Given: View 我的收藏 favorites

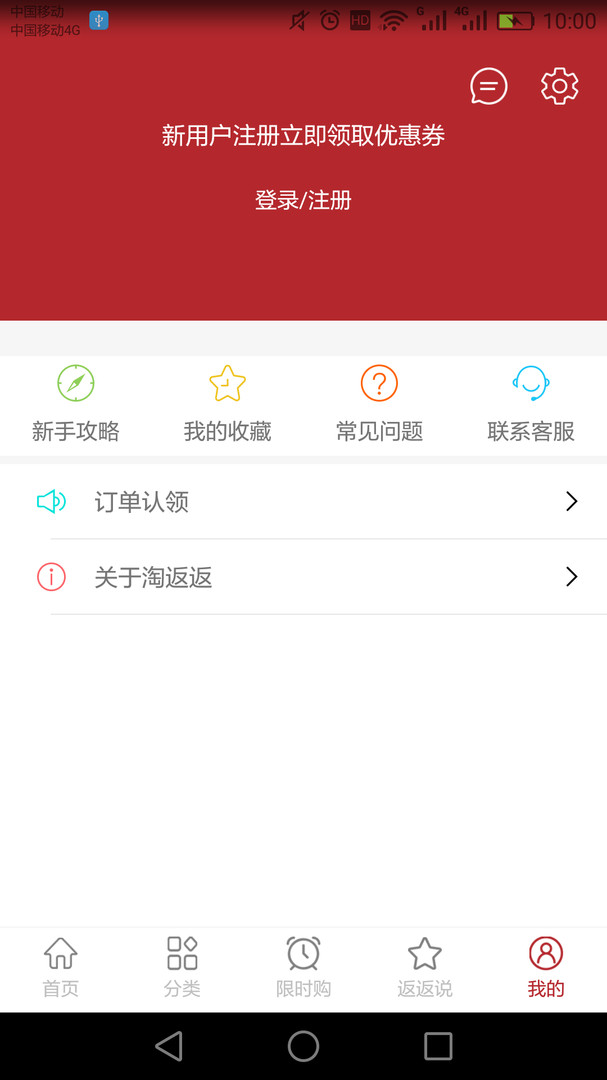Looking at the screenshot, I should (x=227, y=404).
